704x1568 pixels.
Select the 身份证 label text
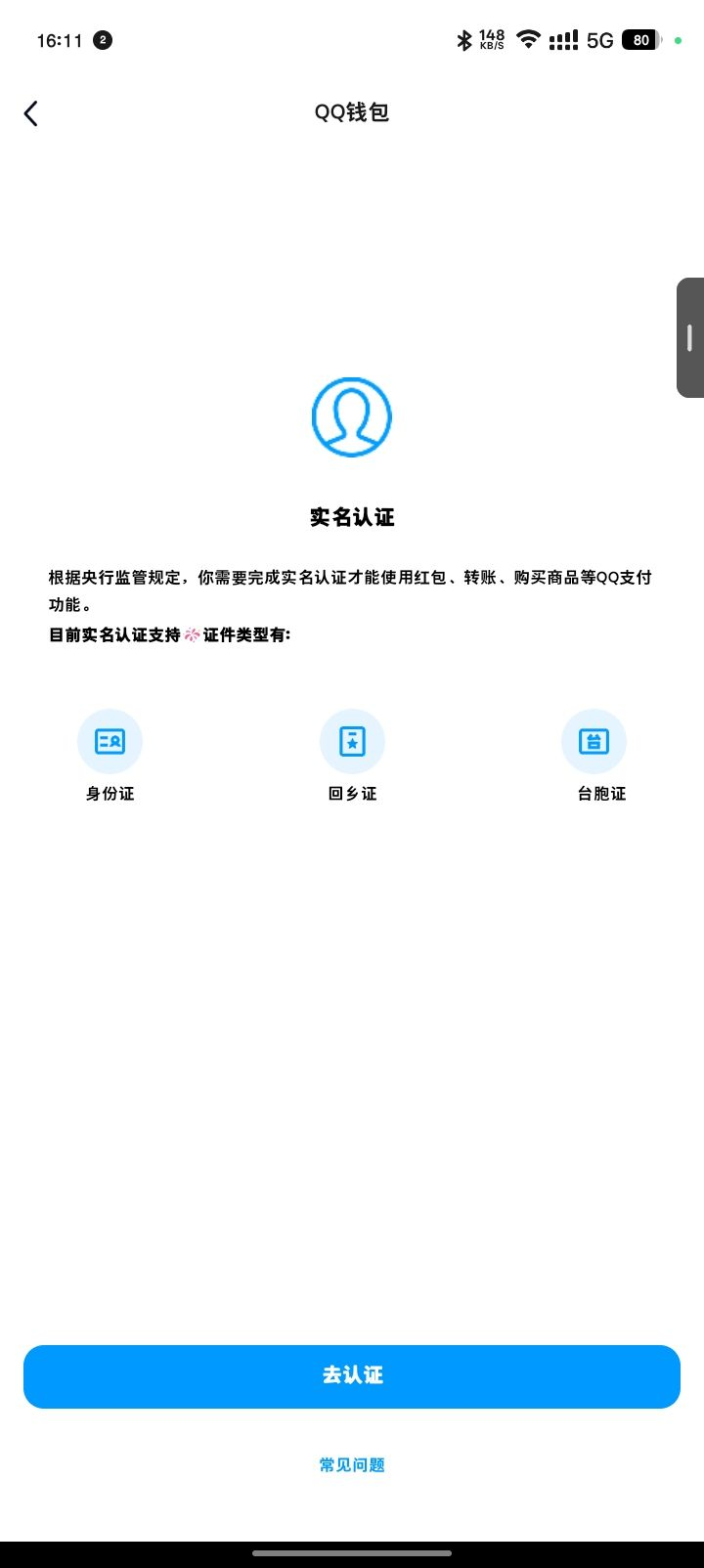click(110, 793)
